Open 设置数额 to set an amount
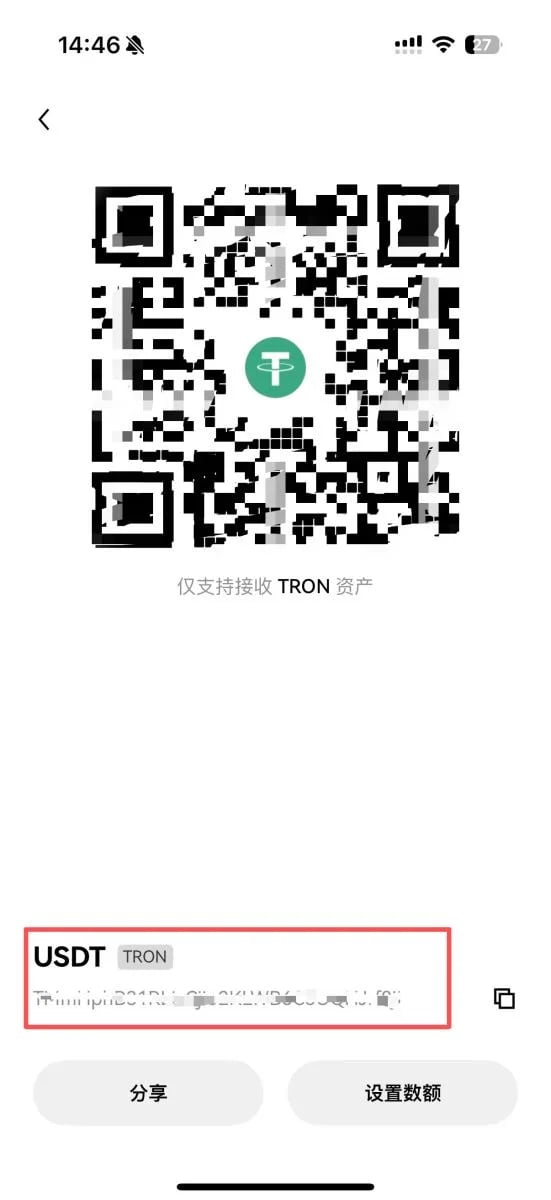Image resolution: width=551 pixels, height=1200 pixels. tap(403, 1093)
